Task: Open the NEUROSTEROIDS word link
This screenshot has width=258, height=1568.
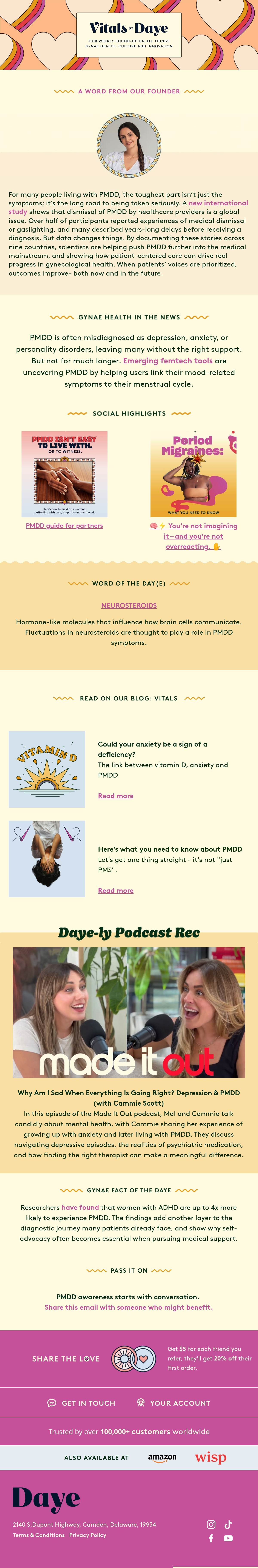Action: coord(129,606)
